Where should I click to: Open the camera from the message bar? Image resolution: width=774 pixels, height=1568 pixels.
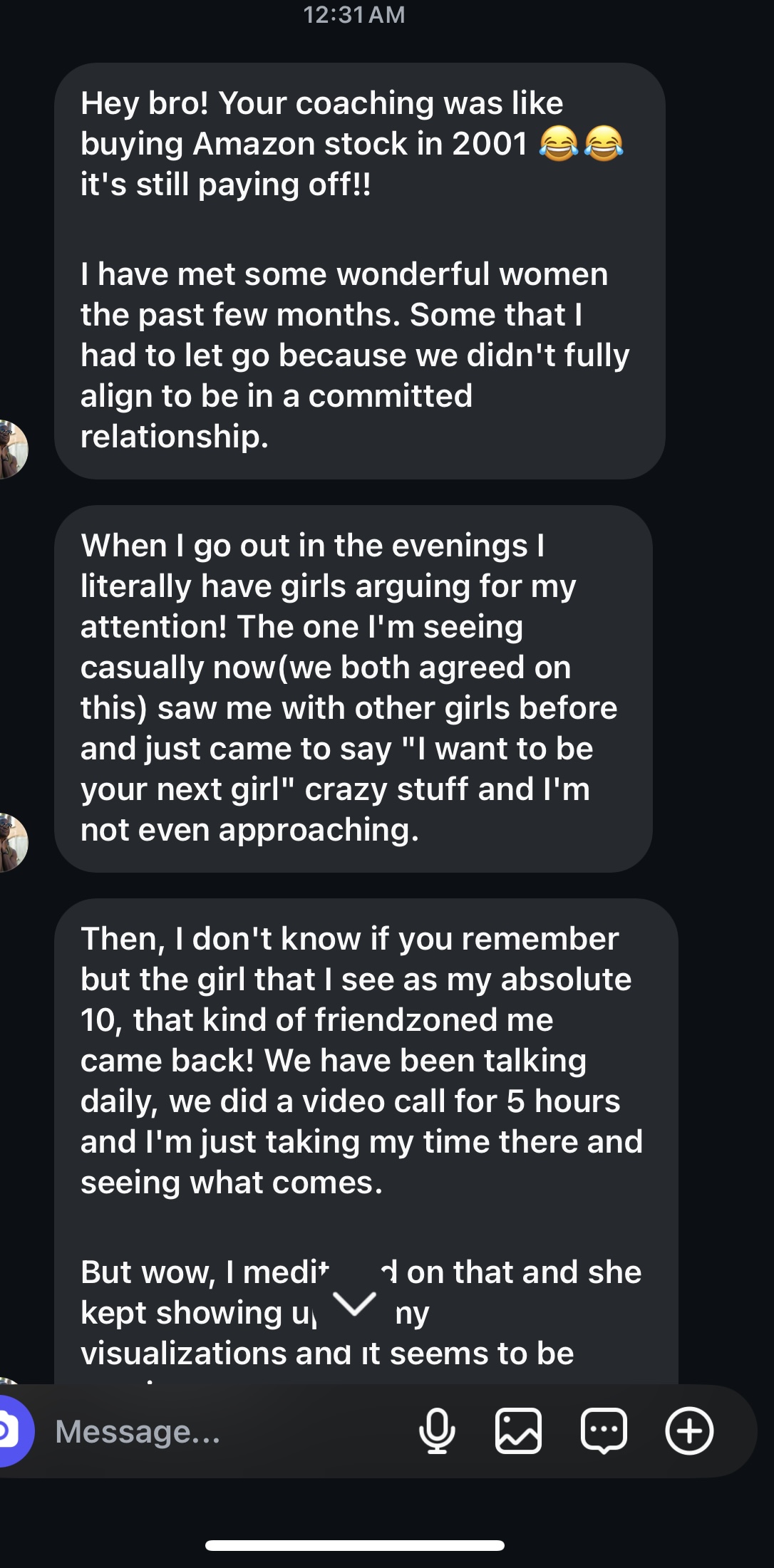point(10,1431)
